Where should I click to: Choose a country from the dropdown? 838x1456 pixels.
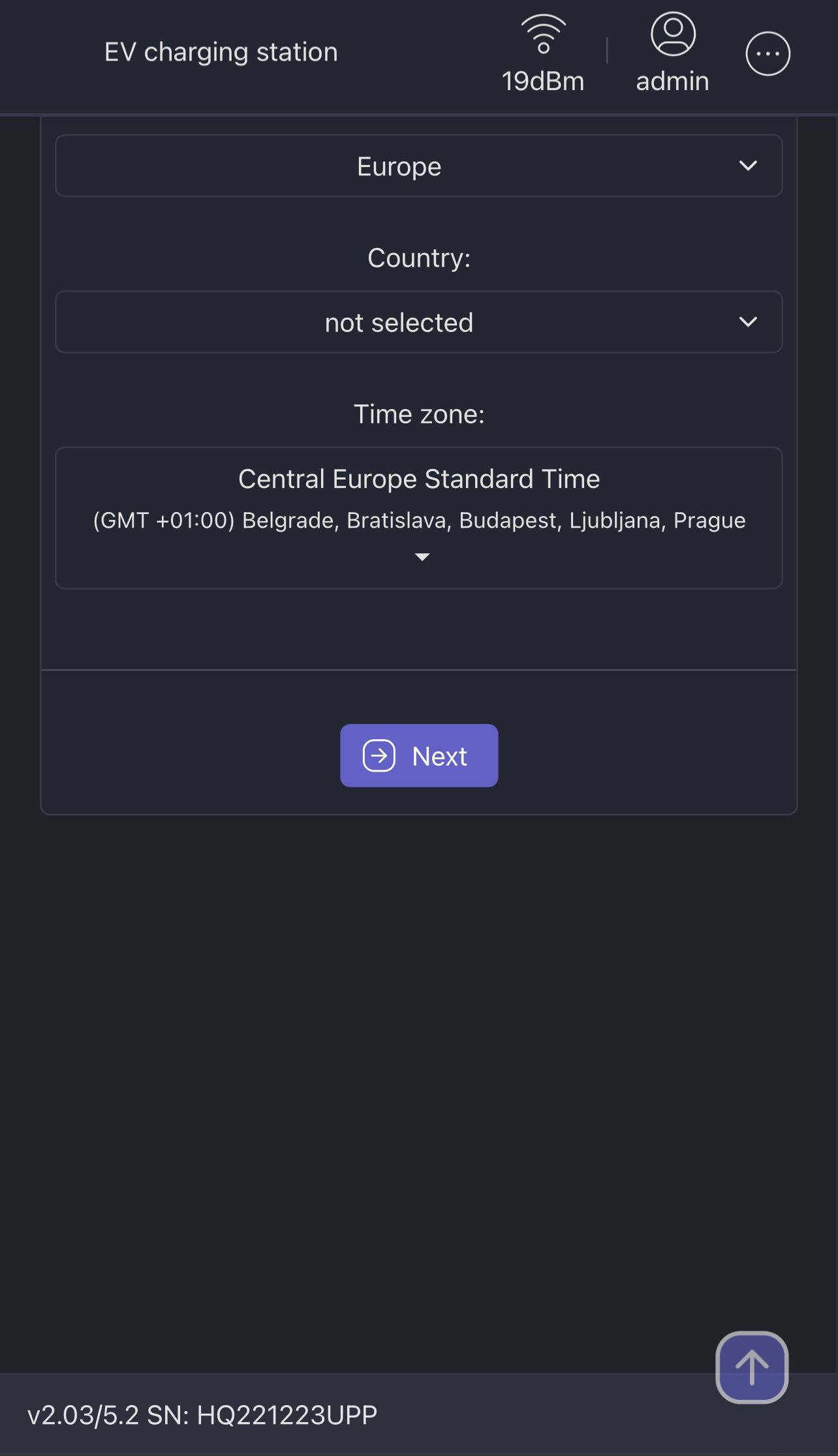click(x=419, y=322)
